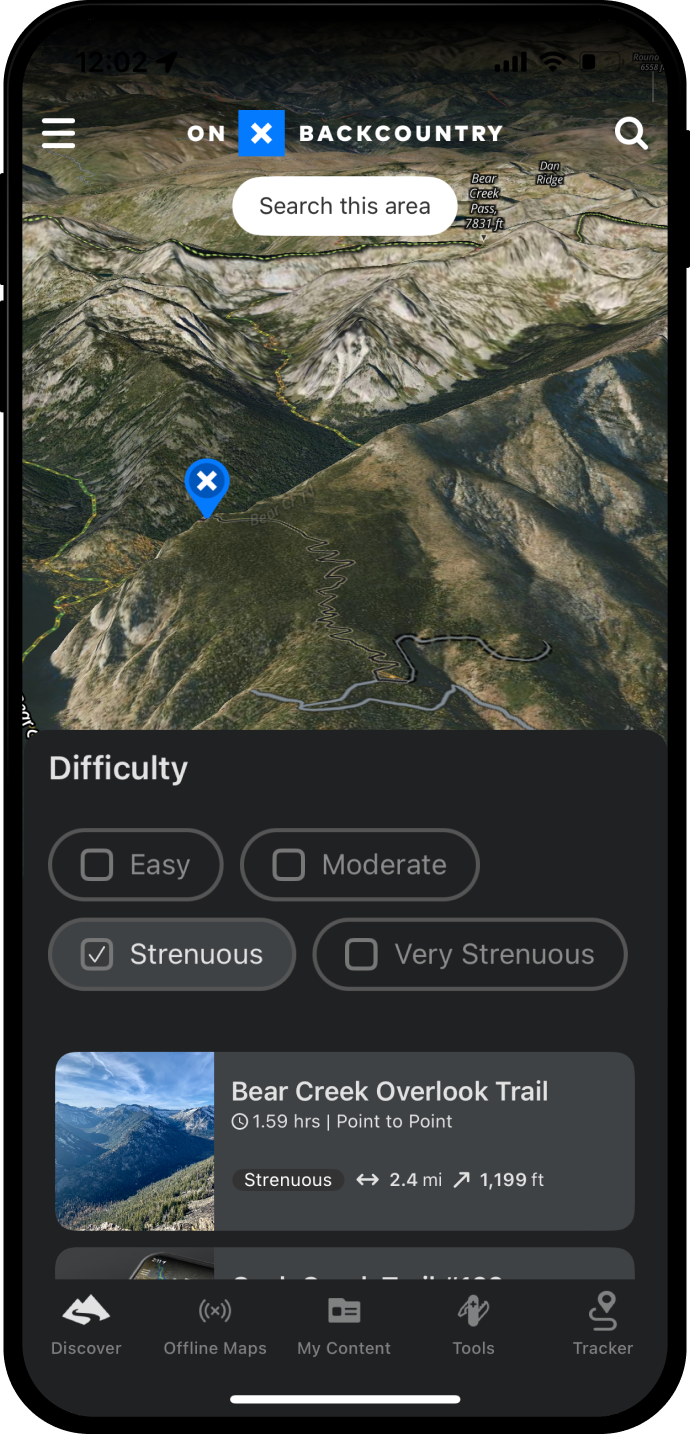
Task: Uncheck the Strenuous difficulty filter
Action: [x=172, y=954]
